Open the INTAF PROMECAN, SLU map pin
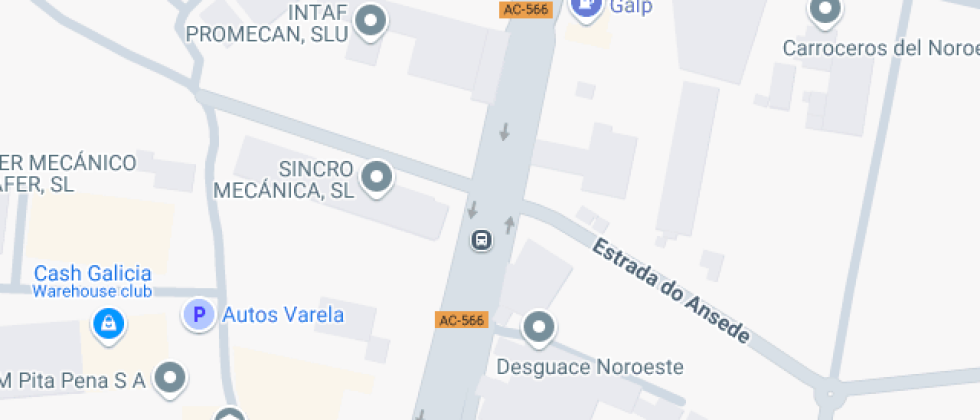The image size is (980, 420). 372,21
